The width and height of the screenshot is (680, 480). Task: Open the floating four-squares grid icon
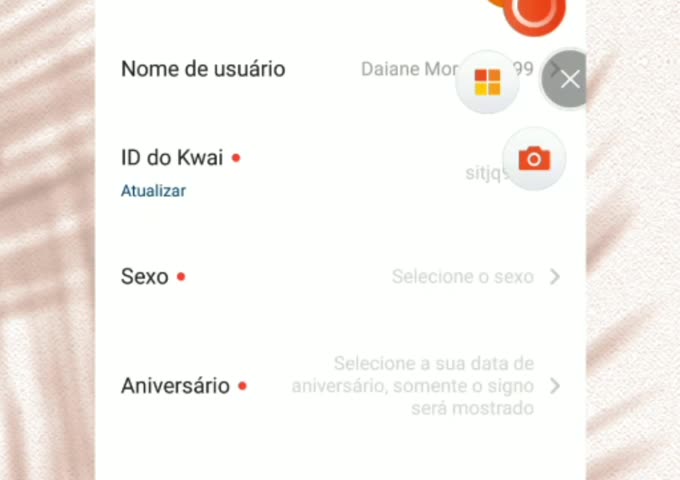(487, 82)
